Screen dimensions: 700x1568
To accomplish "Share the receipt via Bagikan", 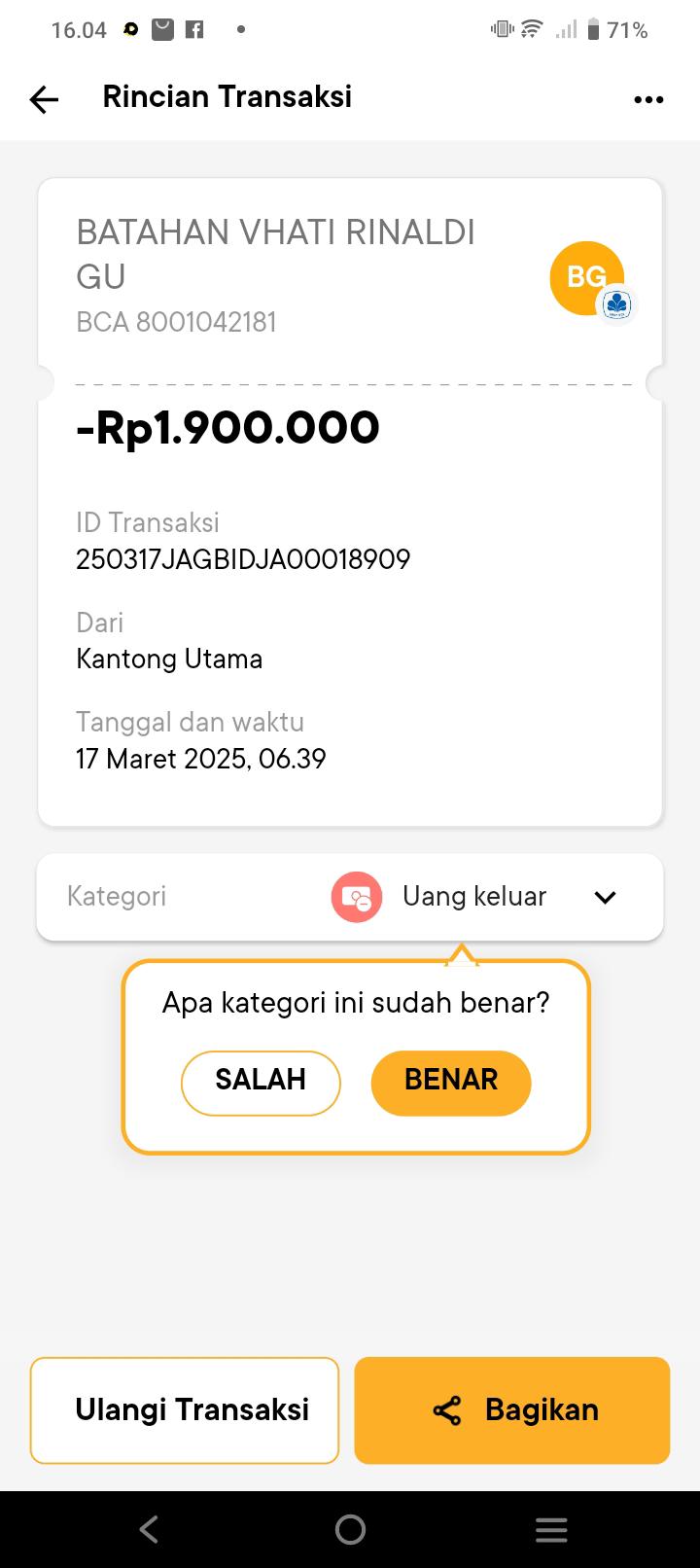I will click(x=512, y=1410).
